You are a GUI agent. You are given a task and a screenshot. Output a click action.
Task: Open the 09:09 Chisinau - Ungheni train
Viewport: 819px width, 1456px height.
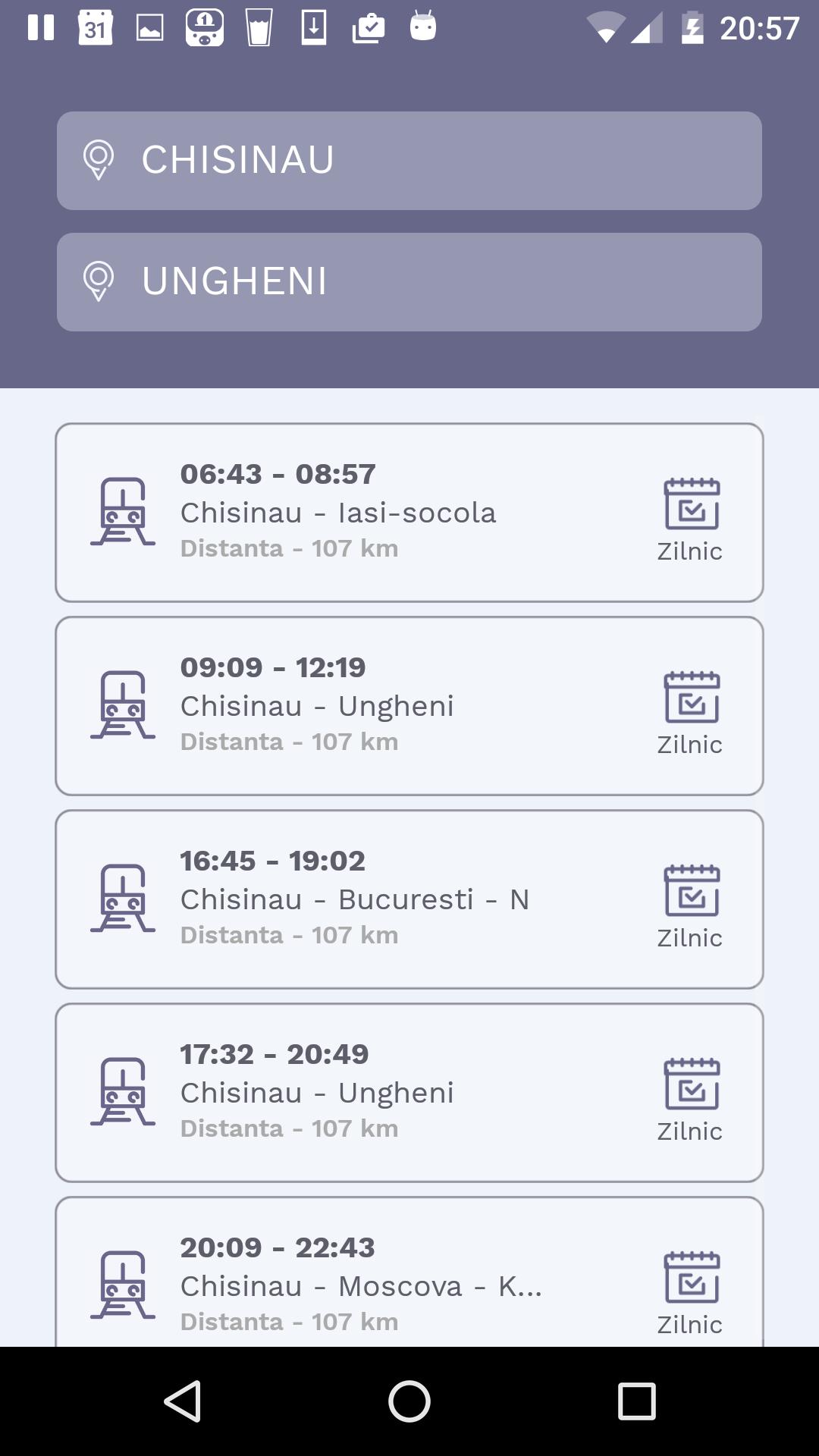pos(409,706)
